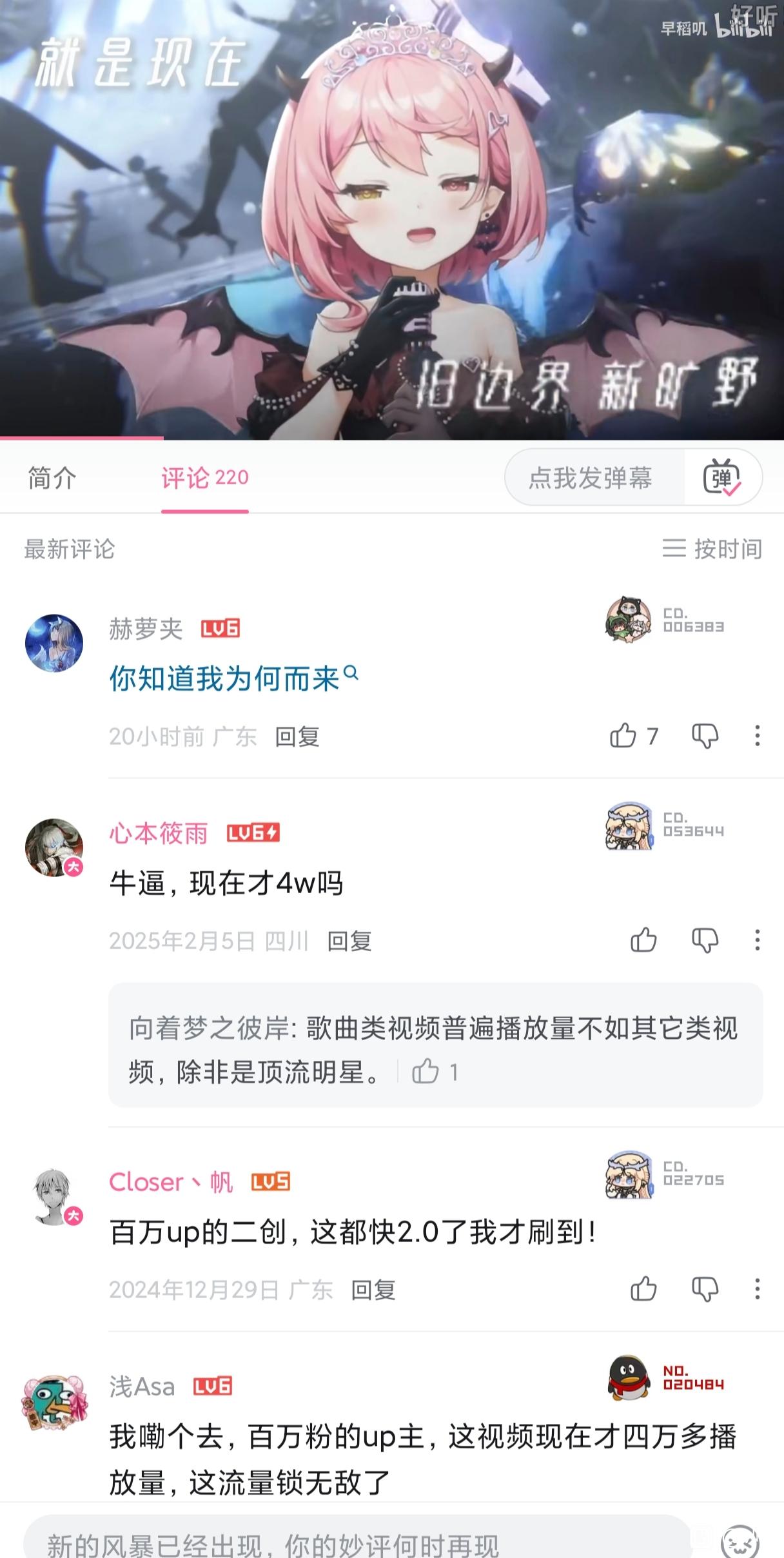Search the phrase 你知道我为何而来
This screenshot has width=784, height=1558.
233,678
